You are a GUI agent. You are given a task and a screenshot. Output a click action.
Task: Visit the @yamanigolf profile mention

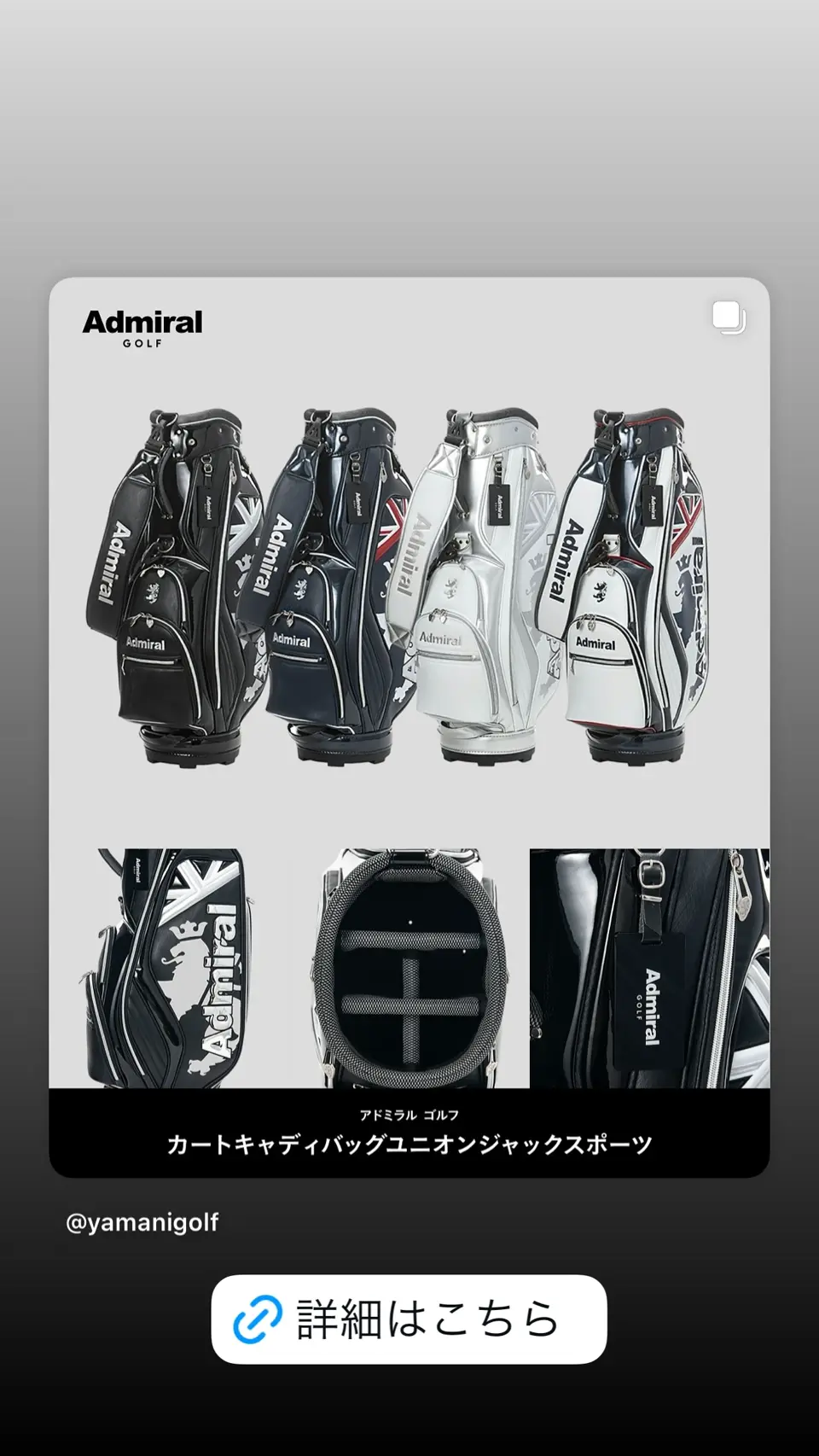[x=142, y=1222]
